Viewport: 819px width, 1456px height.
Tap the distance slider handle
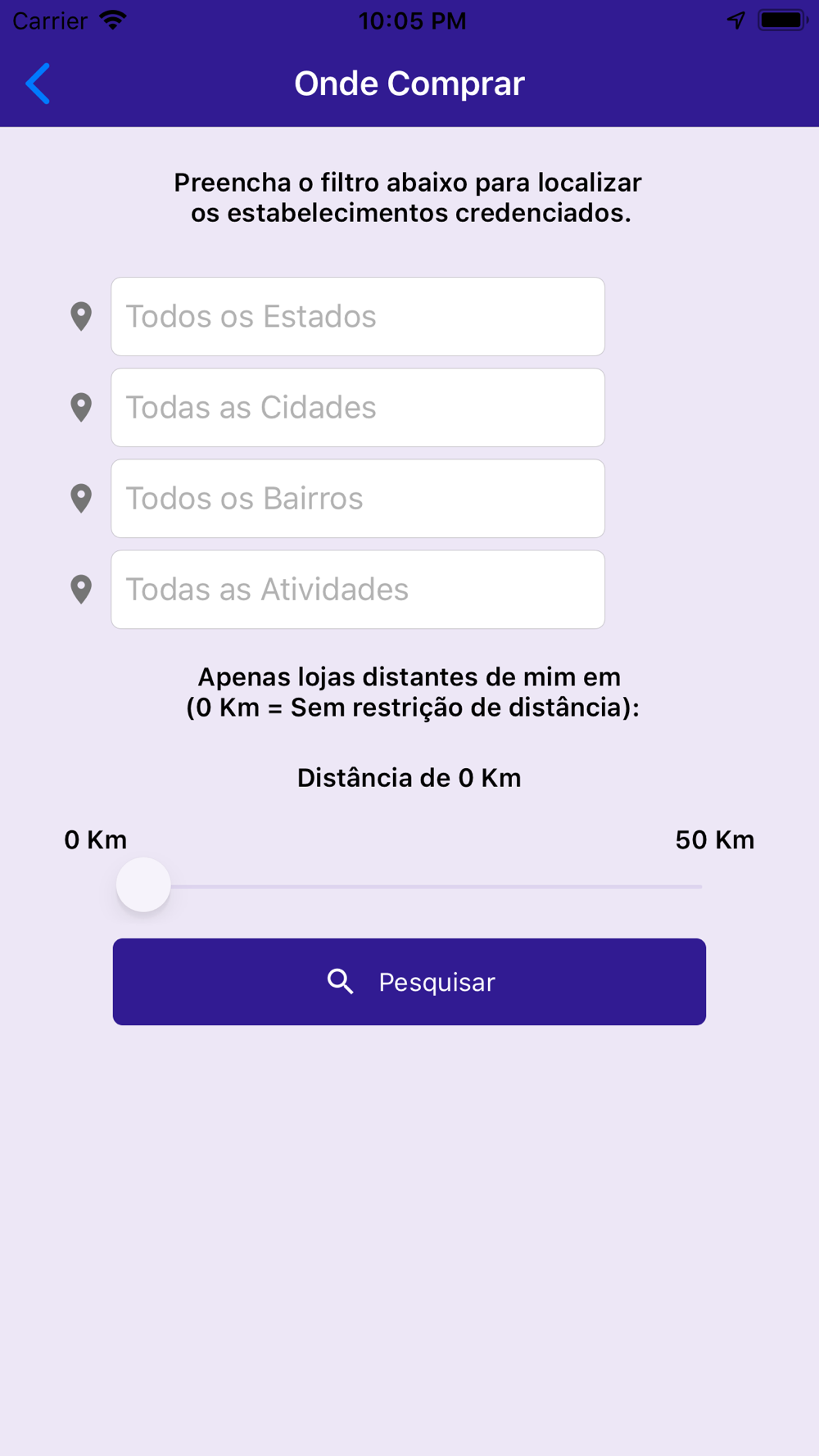coord(143,885)
